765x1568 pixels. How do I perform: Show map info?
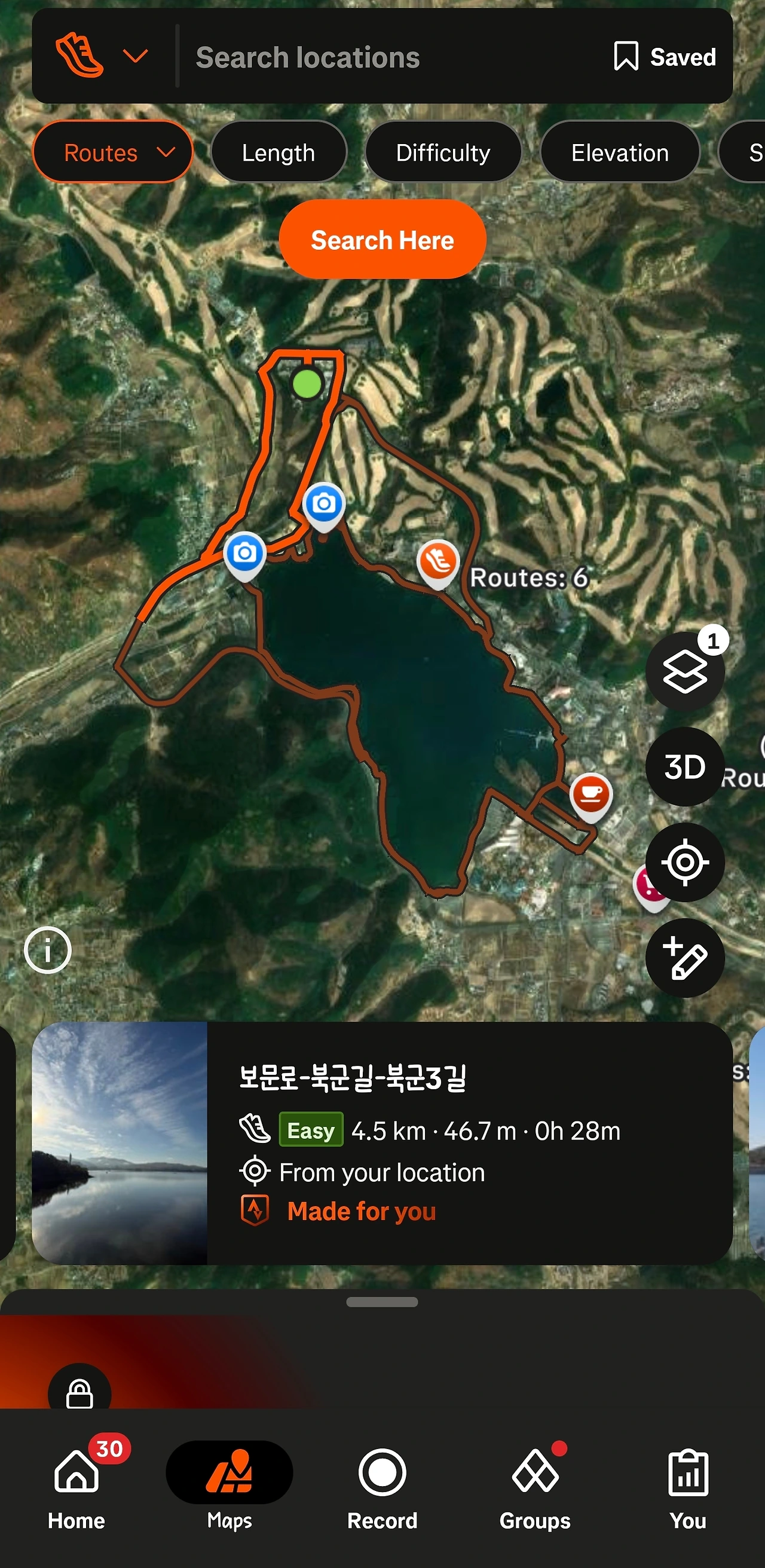pyautogui.click(x=47, y=949)
